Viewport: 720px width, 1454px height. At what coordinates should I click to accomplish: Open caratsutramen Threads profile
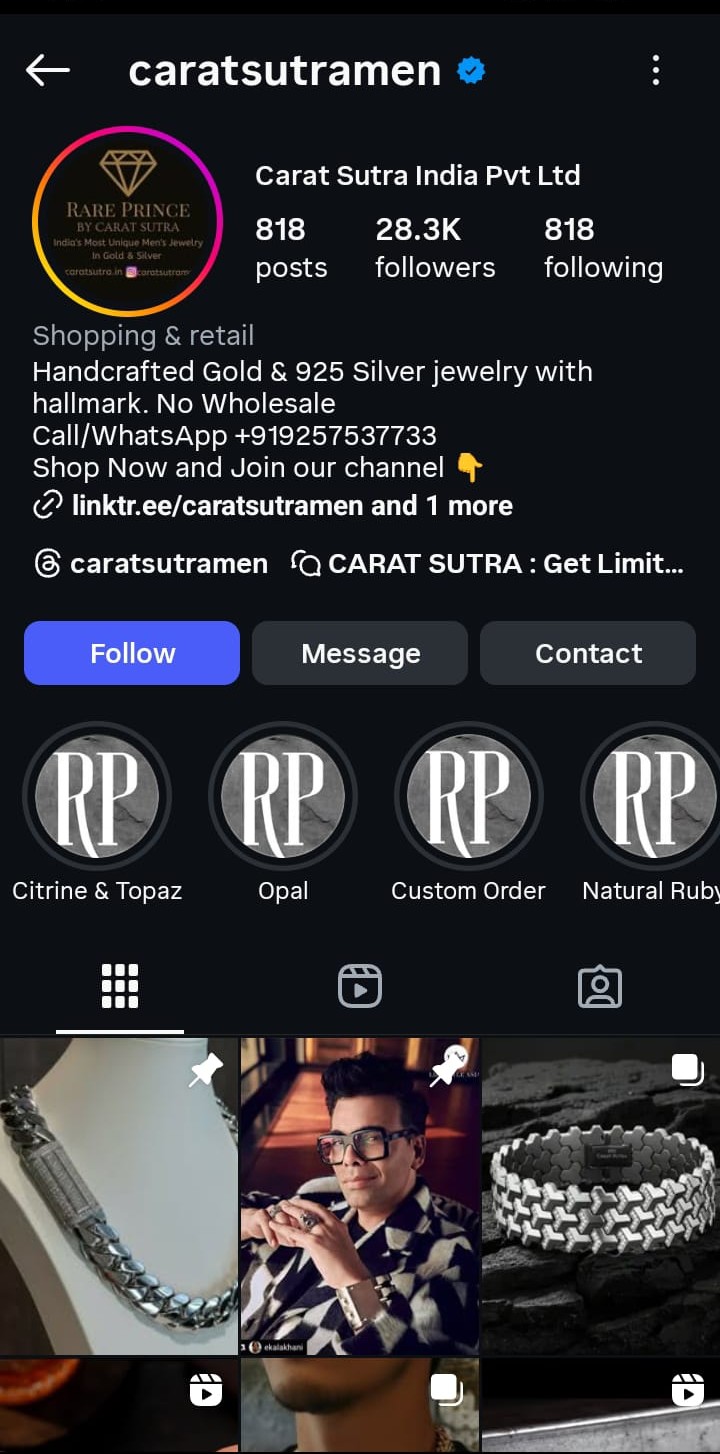click(152, 564)
